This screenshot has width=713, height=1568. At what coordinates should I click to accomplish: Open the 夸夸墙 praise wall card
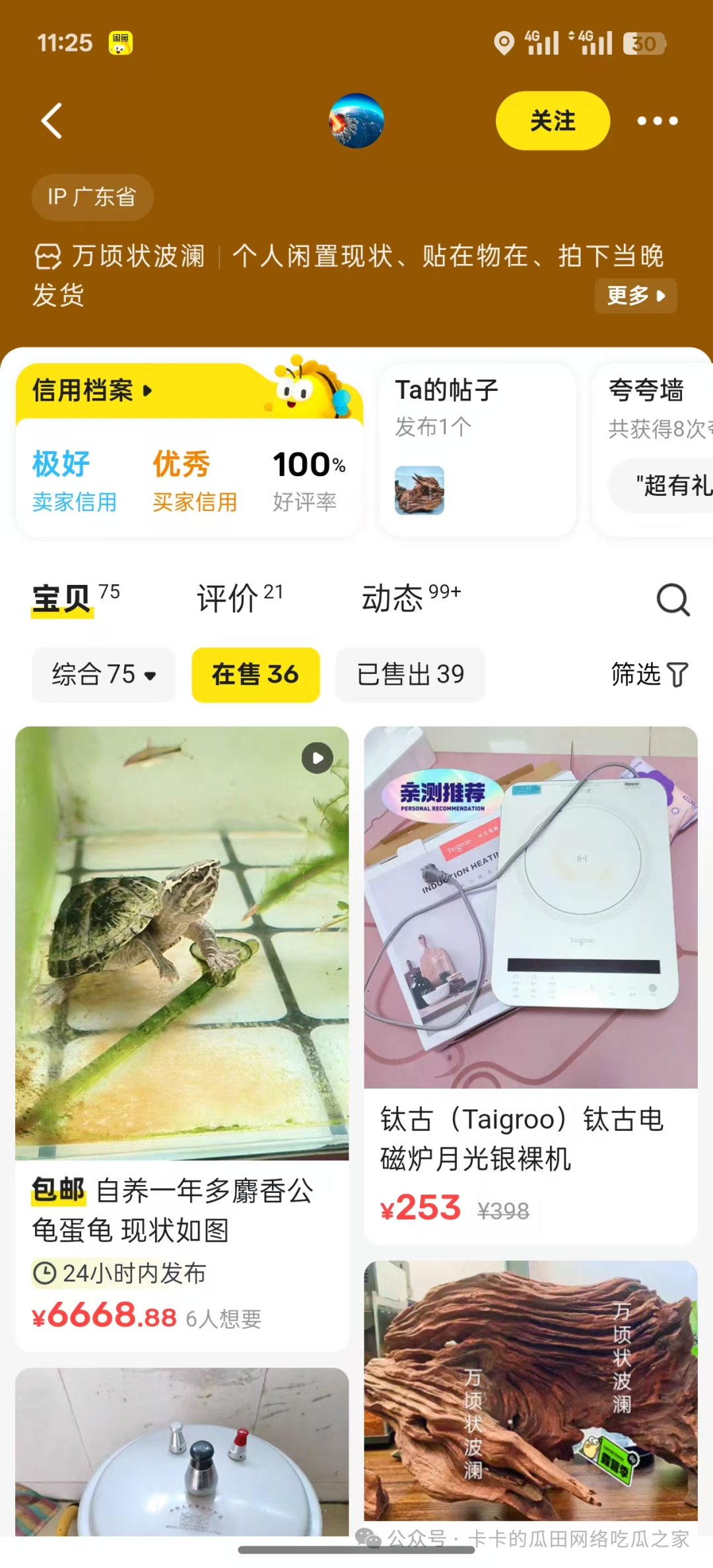654,449
